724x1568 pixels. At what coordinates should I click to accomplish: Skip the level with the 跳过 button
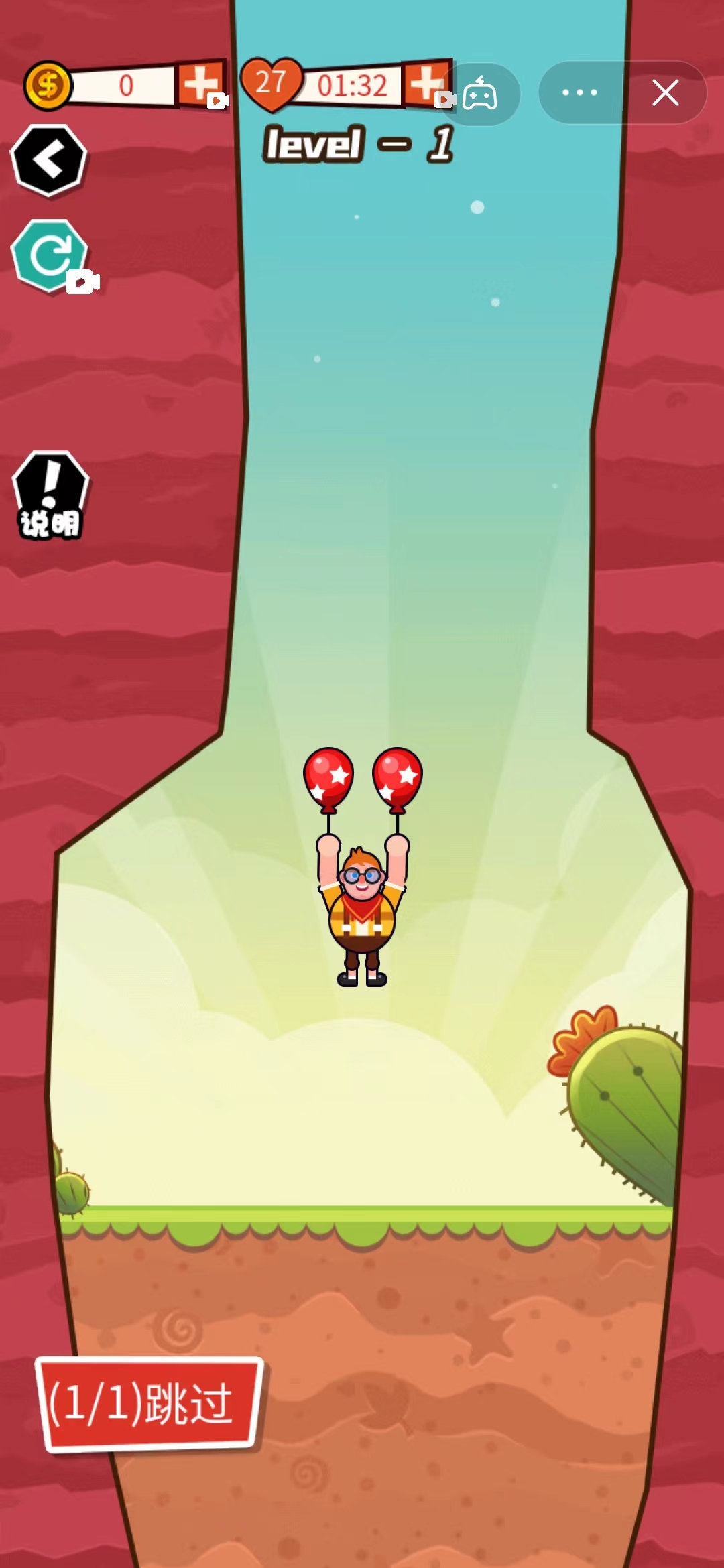(150, 1404)
